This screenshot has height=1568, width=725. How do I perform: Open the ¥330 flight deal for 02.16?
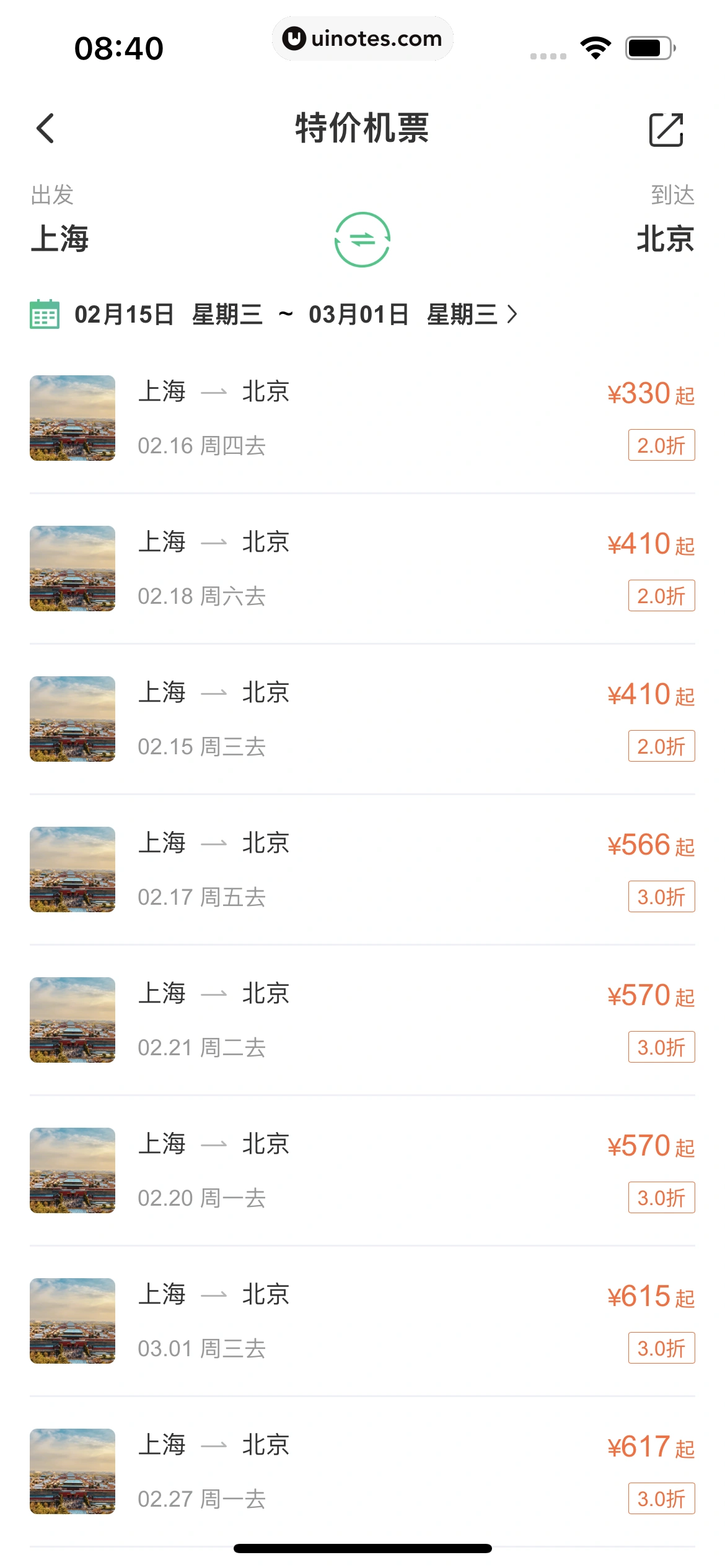362,419
